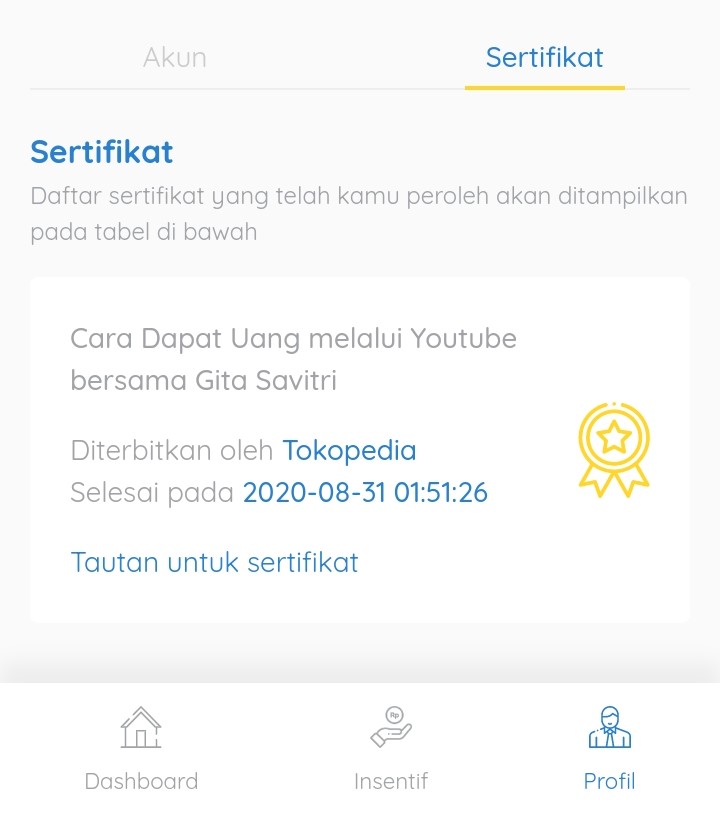This screenshot has width=720, height=822.
Task: Switch to the Akun tab
Action: [x=175, y=57]
